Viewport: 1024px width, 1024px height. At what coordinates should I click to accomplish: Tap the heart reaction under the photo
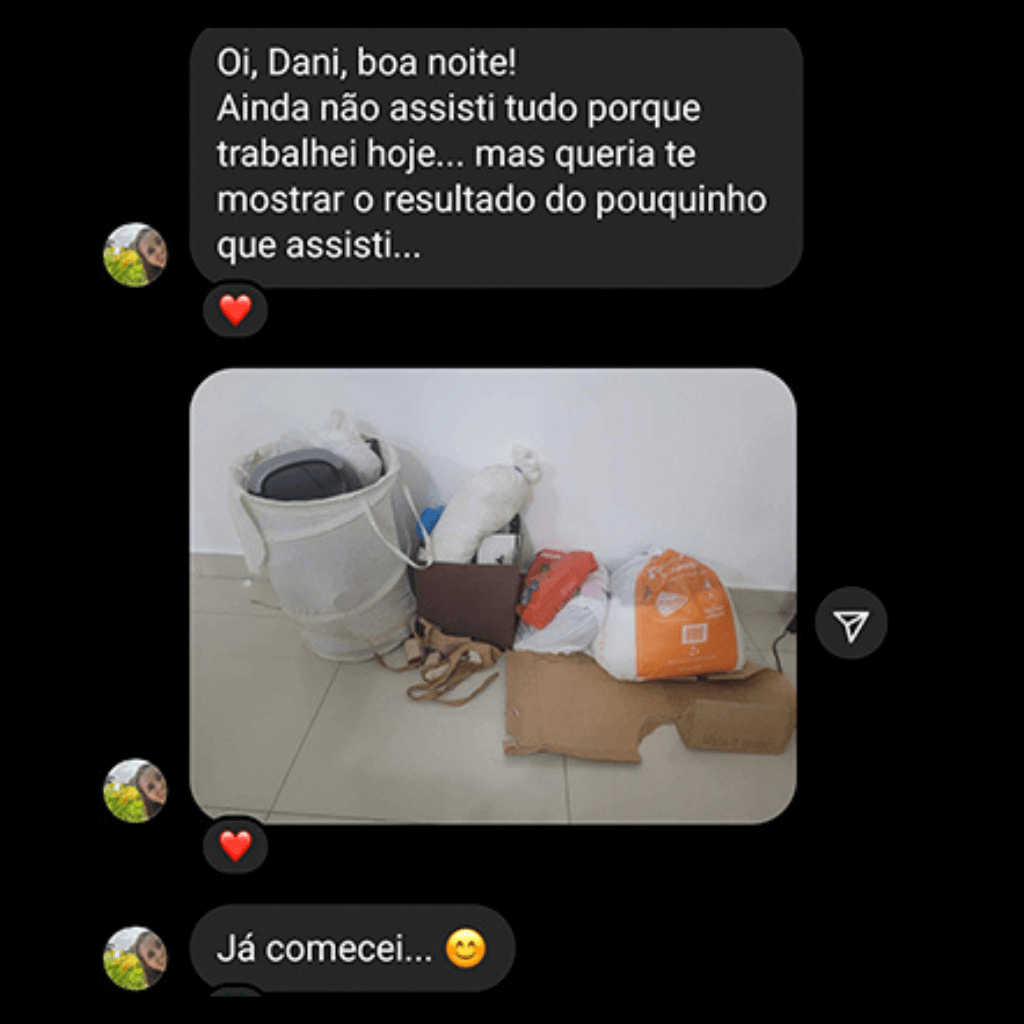[x=235, y=846]
